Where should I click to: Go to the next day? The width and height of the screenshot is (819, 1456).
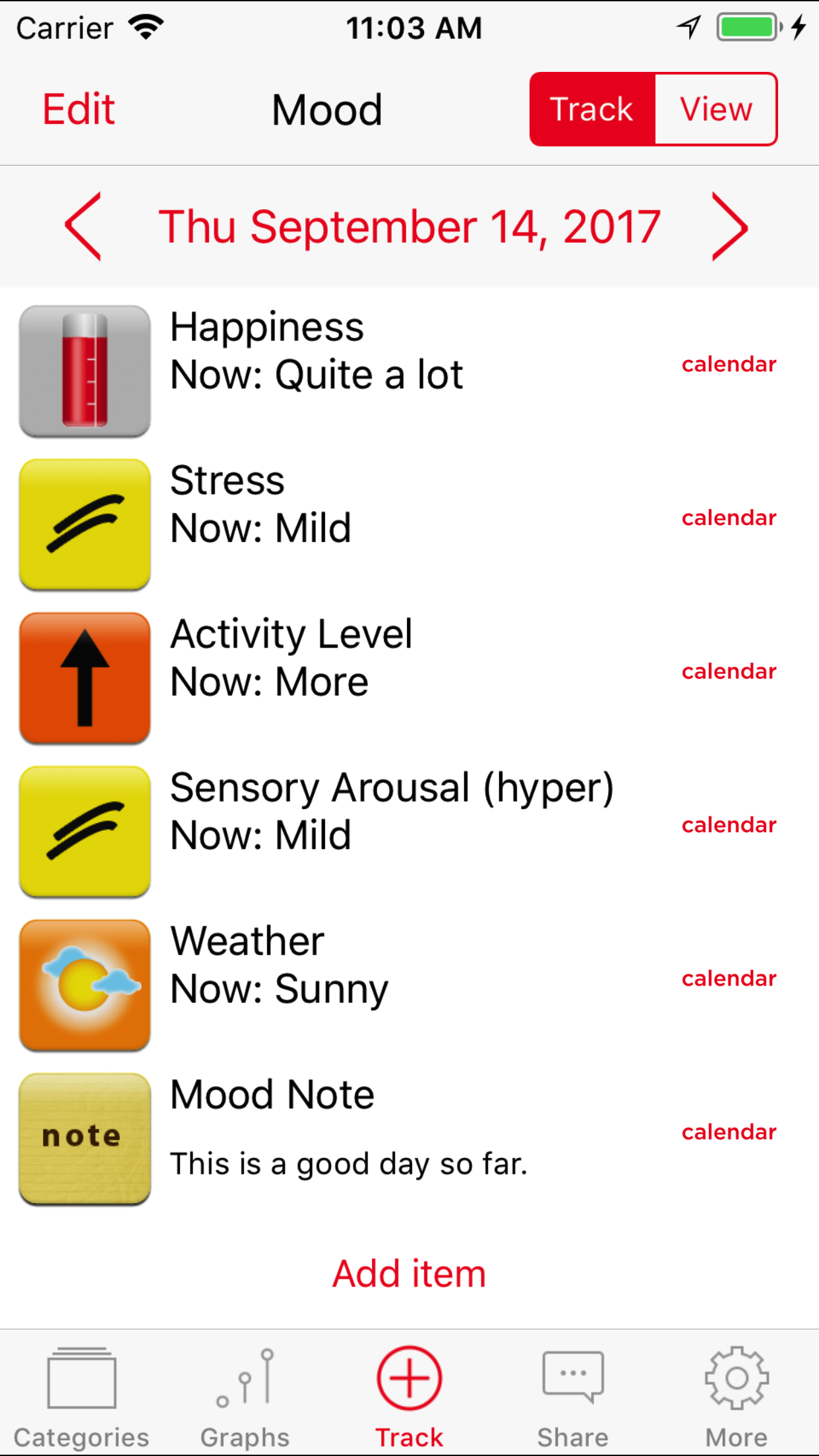tap(729, 226)
